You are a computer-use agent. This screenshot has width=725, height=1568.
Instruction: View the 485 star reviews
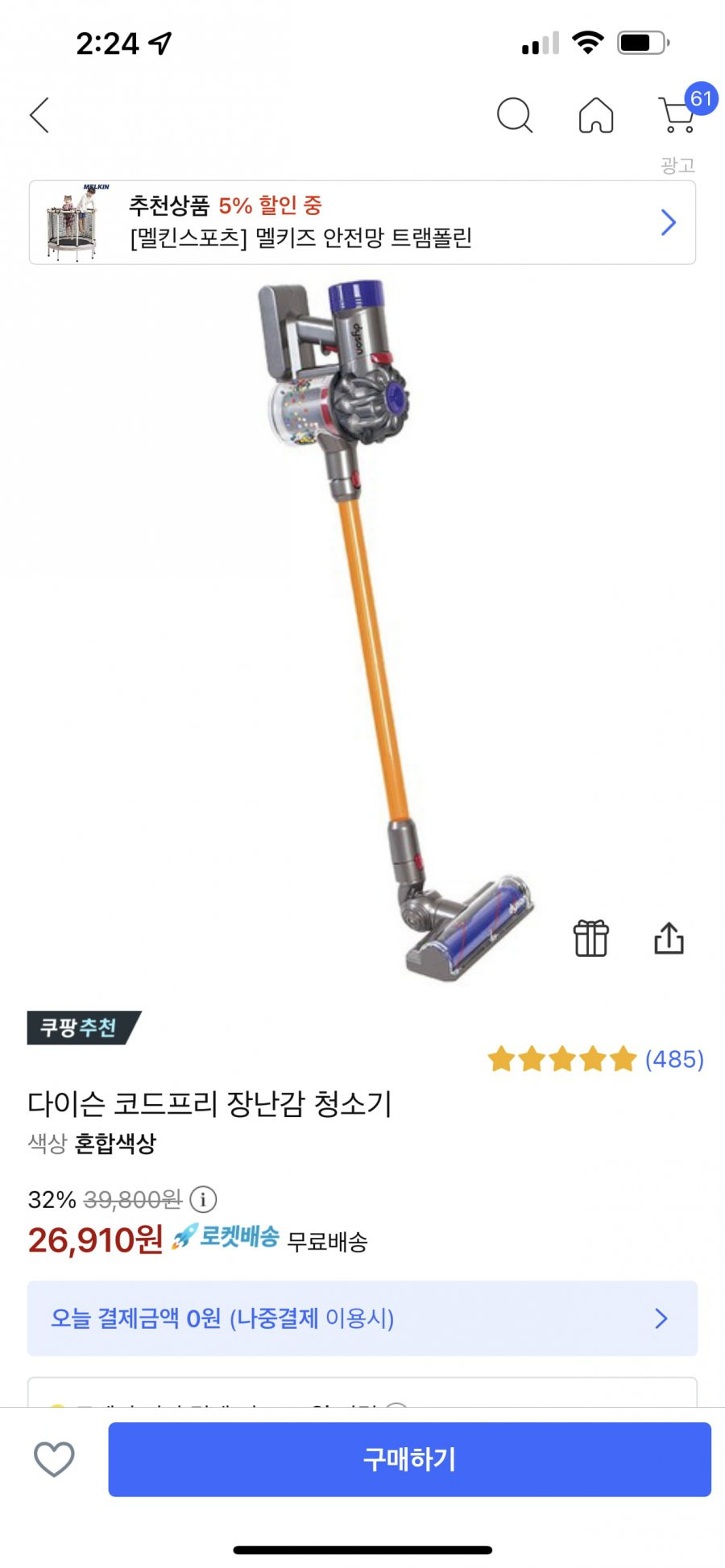595,1059
